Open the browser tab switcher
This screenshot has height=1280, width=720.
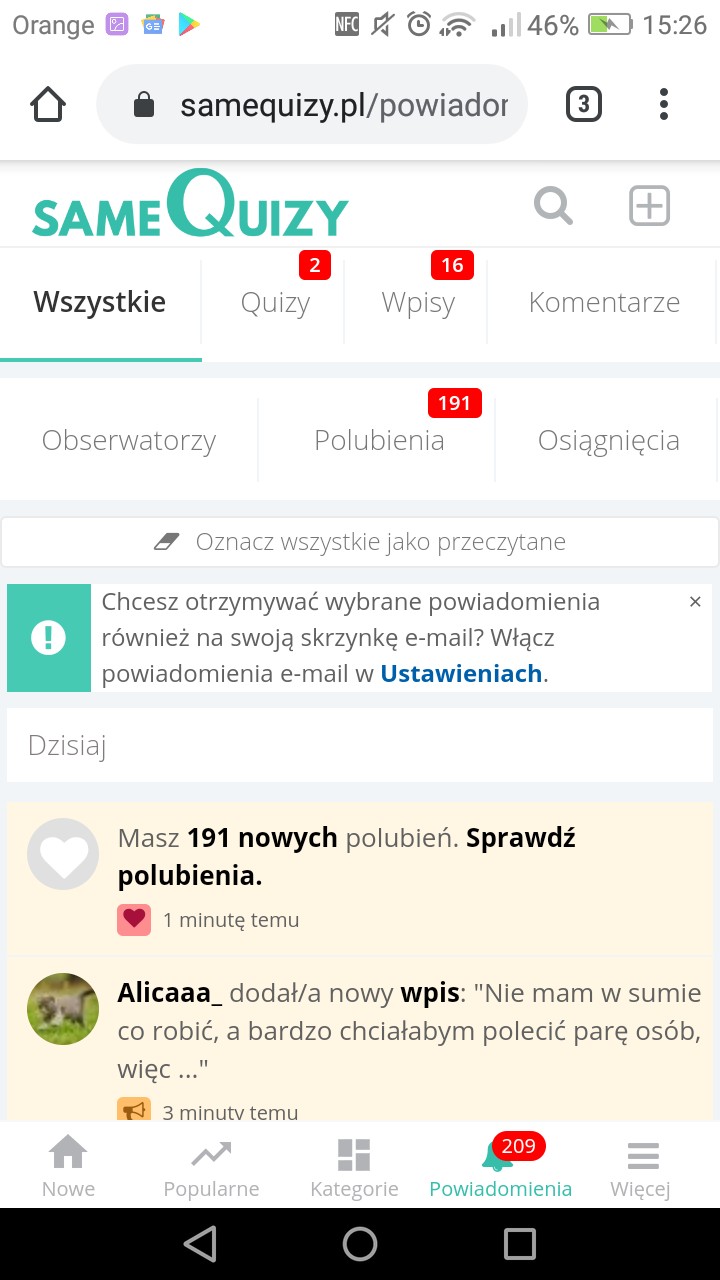pos(584,104)
